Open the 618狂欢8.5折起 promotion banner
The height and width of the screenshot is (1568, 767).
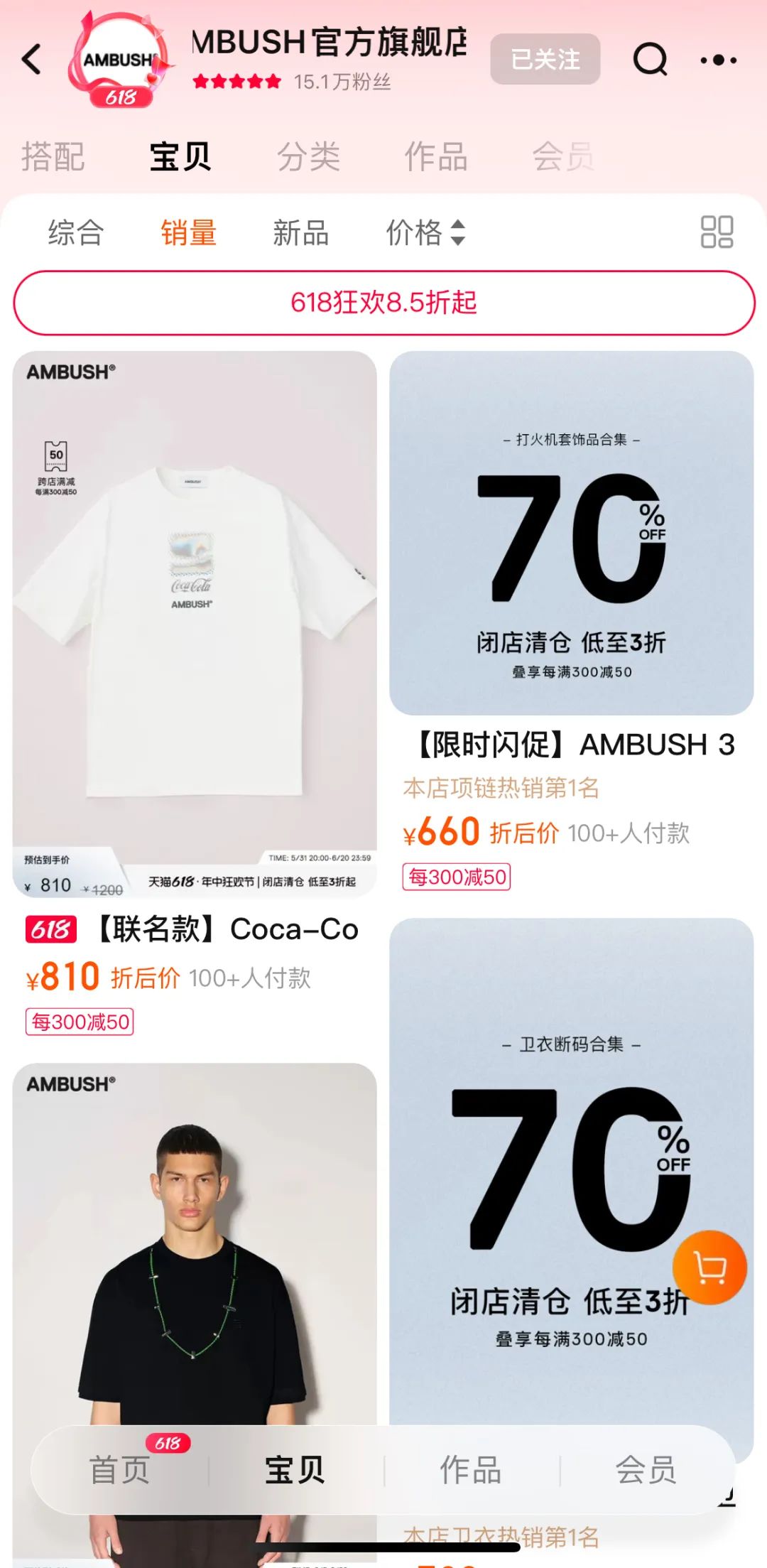(383, 303)
